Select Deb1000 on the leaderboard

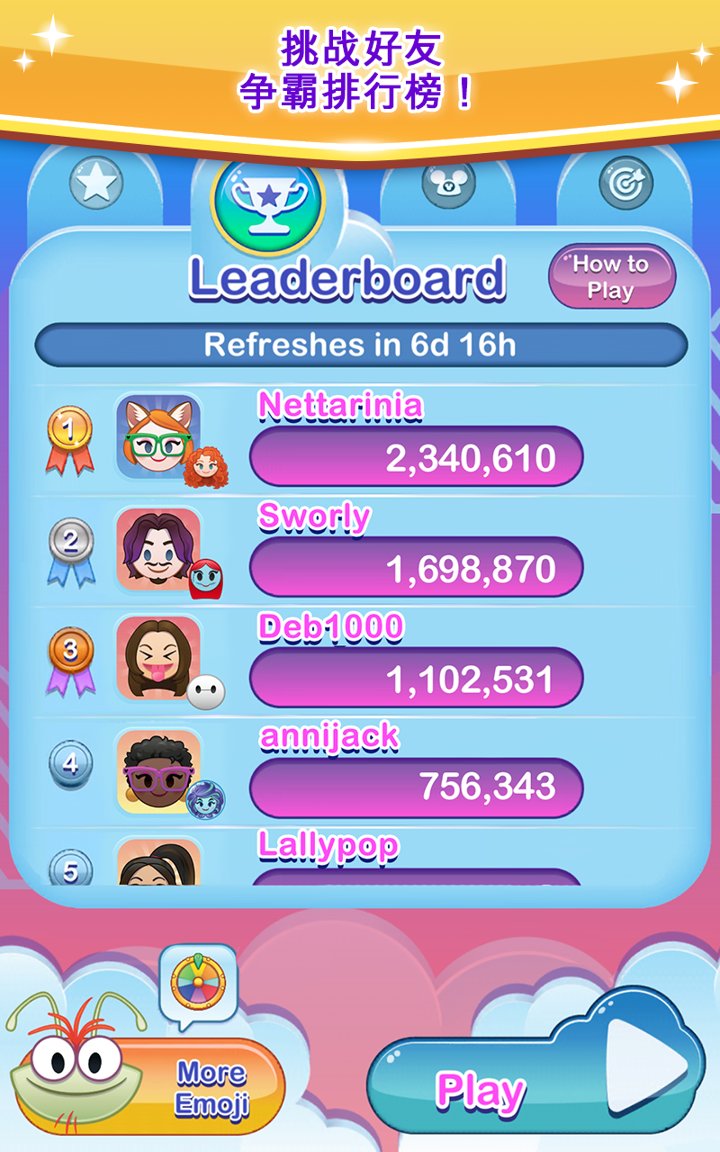[360, 662]
